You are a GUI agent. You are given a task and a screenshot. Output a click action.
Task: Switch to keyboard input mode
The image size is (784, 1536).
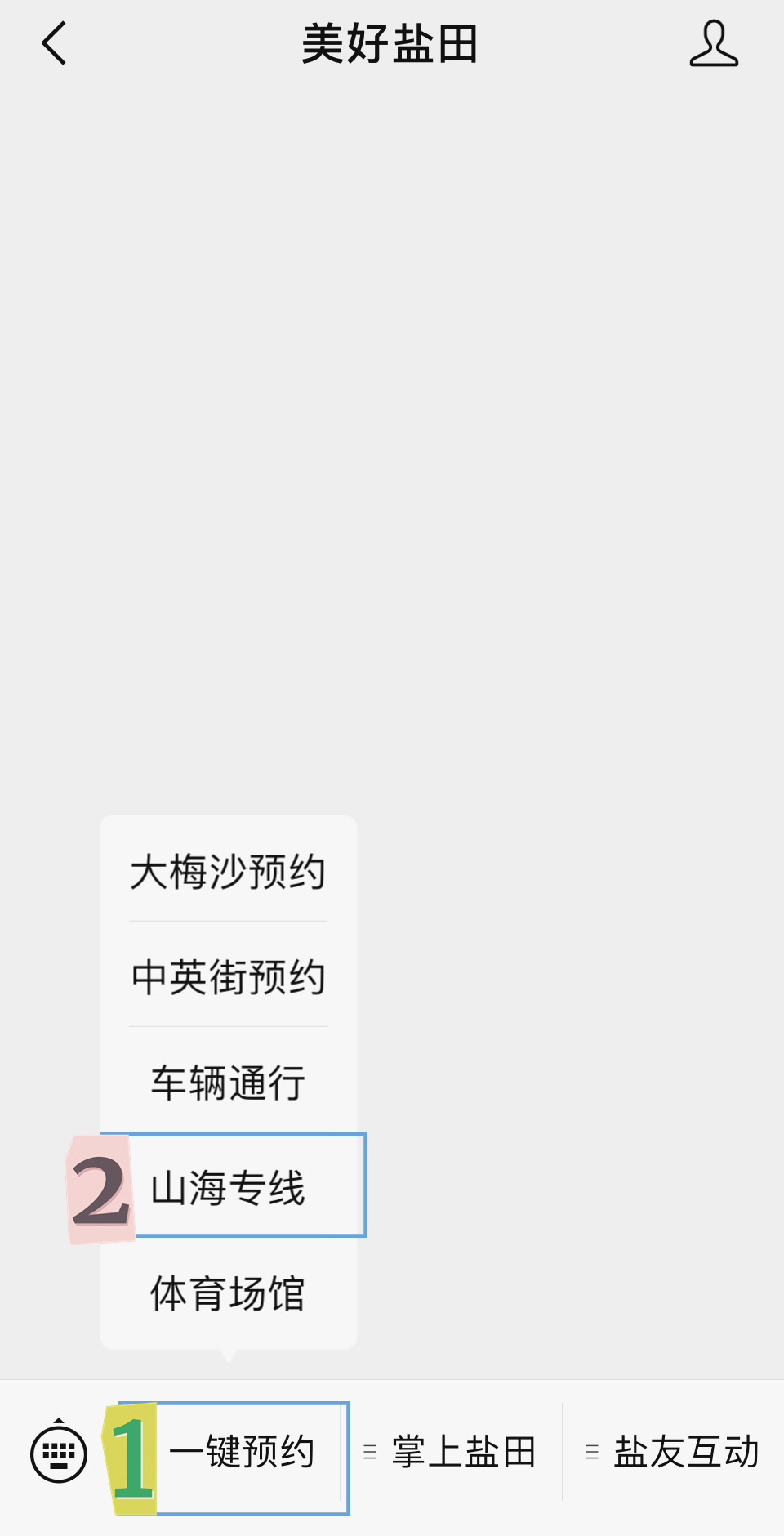point(59,1453)
